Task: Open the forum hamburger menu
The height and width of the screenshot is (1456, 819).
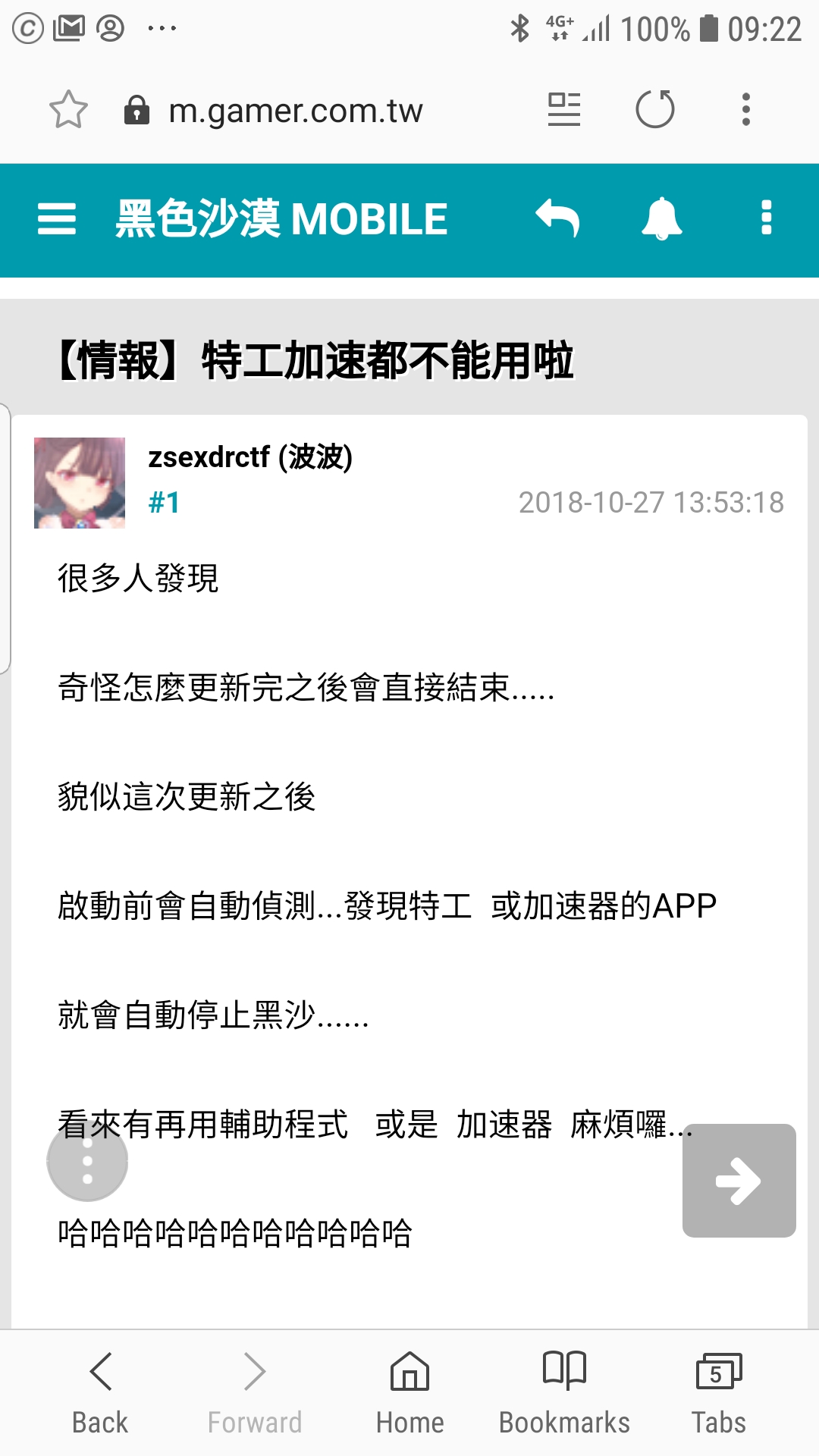Action: 57,219
